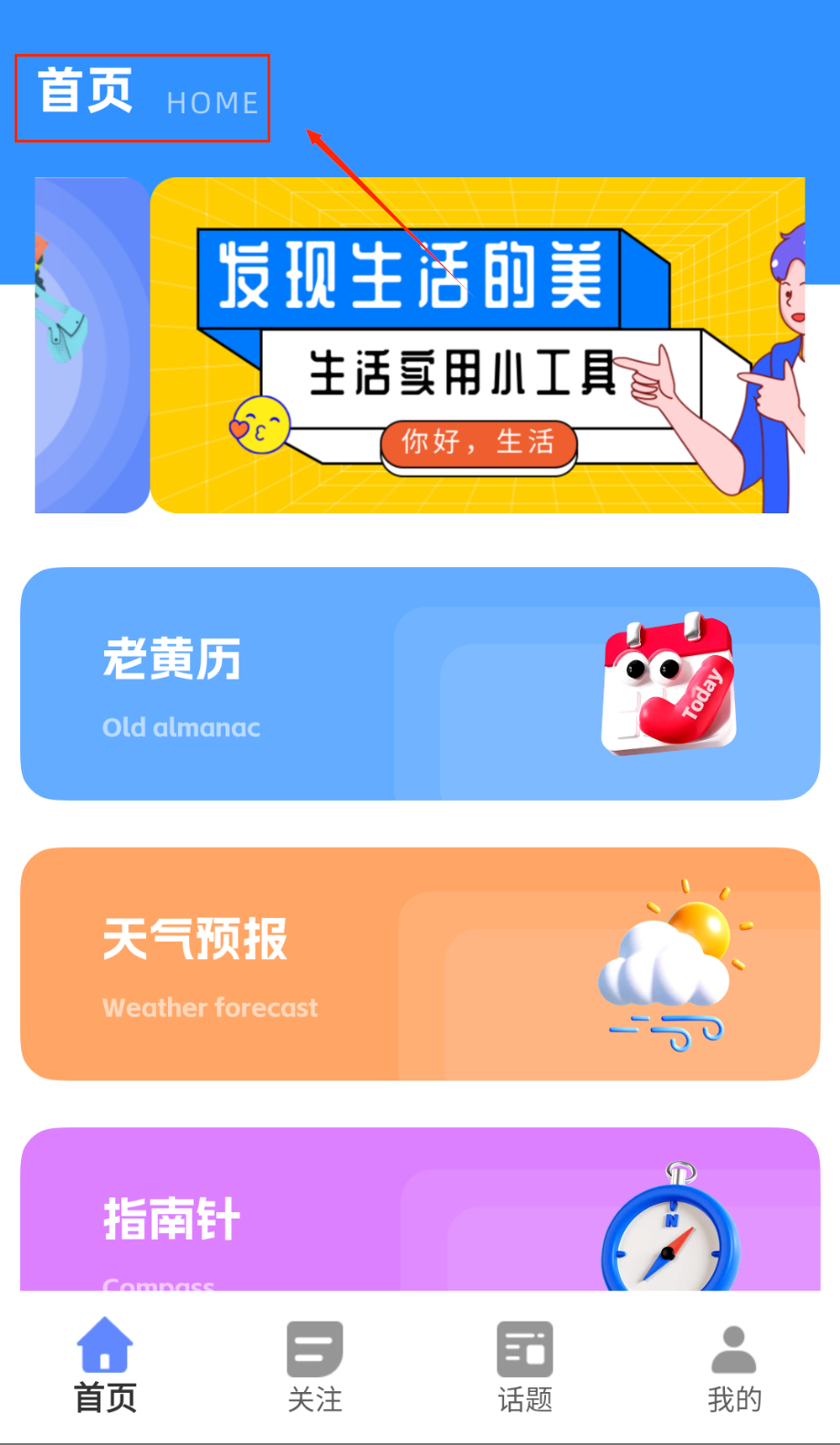Switch to the 话题 tab
The height and width of the screenshot is (1445, 840).
[x=525, y=1366]
